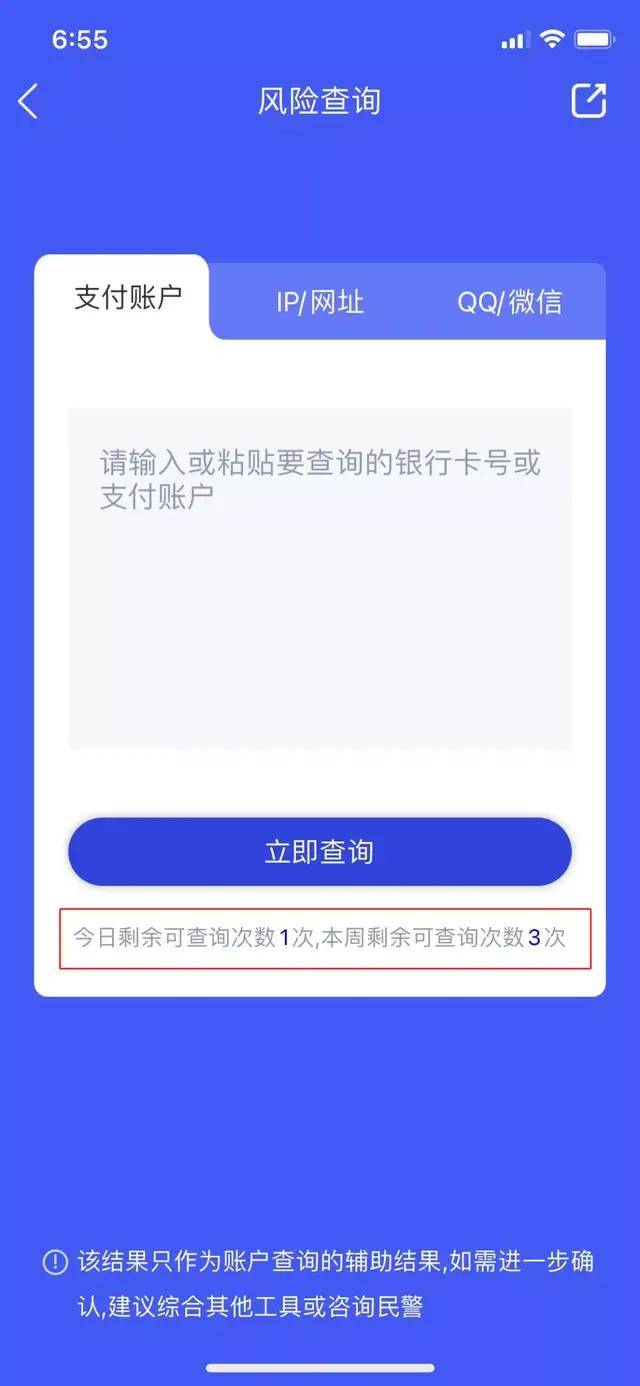640x1386 pixels.
Task: Tap the 立即查询 button
Action: (320, 852)
